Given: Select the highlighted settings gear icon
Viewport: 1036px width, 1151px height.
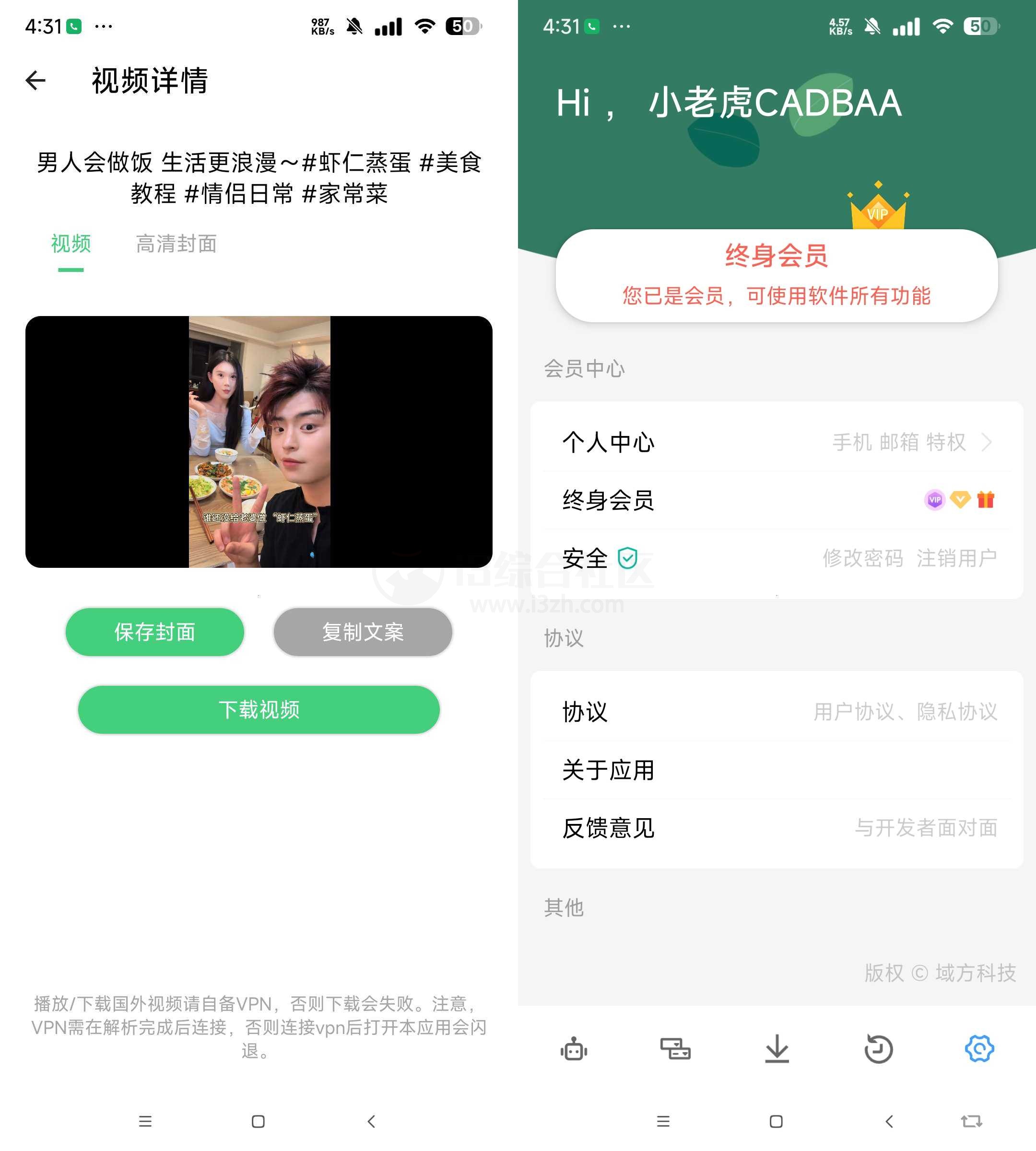Looking at the screenshot, I should pyautogui.click(x=980, y=1049).
